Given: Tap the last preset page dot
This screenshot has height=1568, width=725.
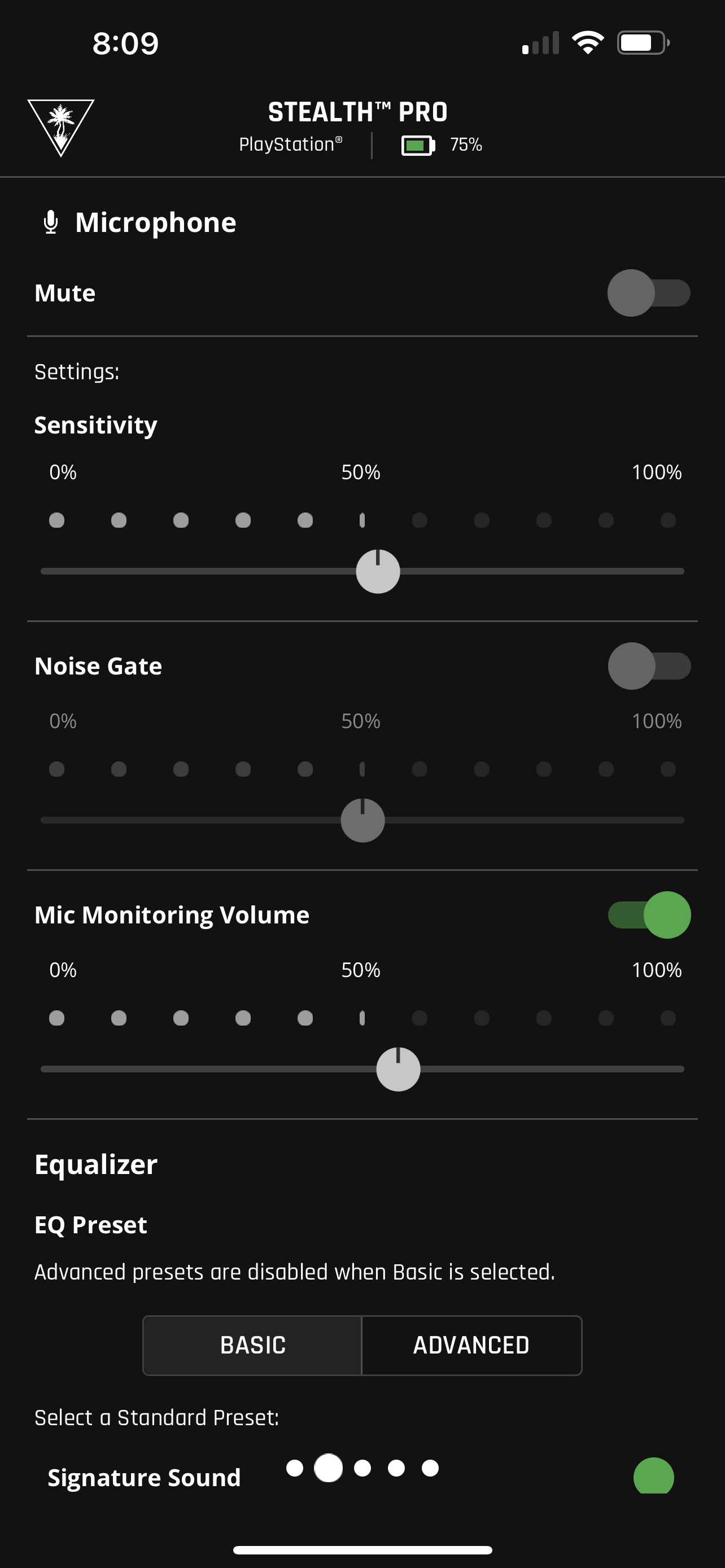Looking at the screenshot, I should (430, 1468).
